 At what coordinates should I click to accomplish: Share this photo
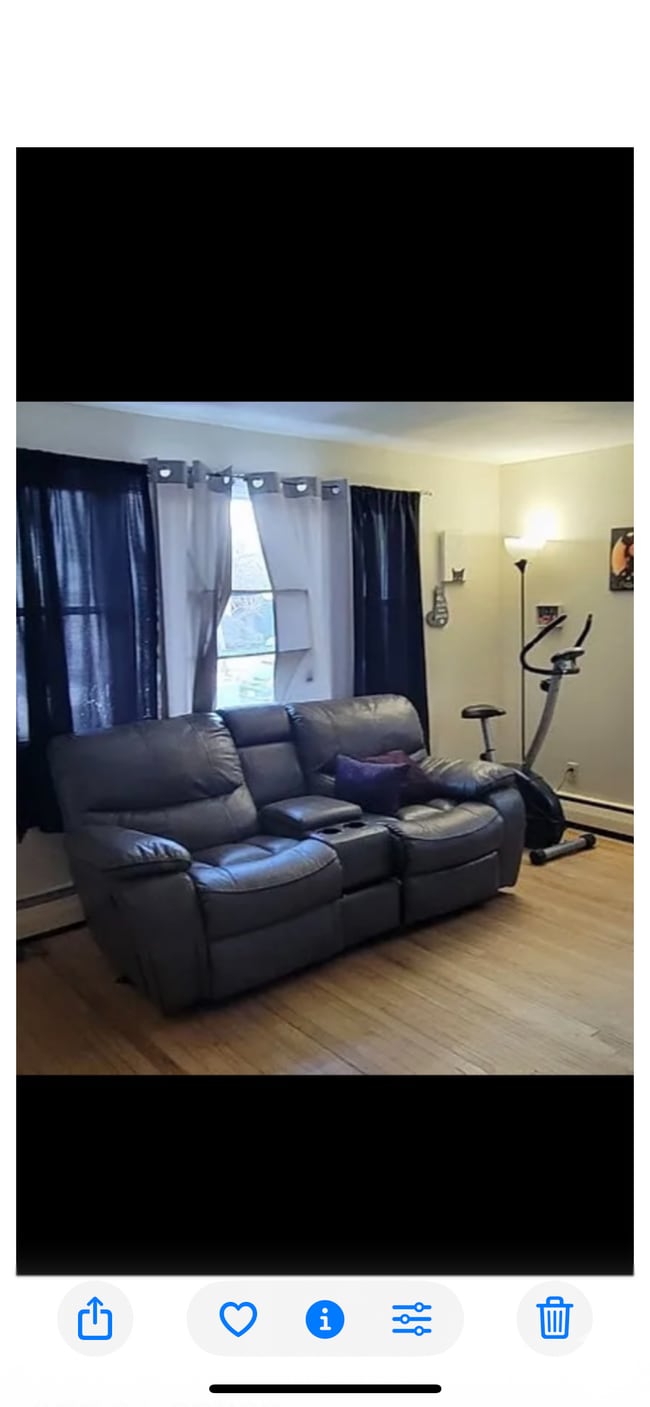(95, 1318)
